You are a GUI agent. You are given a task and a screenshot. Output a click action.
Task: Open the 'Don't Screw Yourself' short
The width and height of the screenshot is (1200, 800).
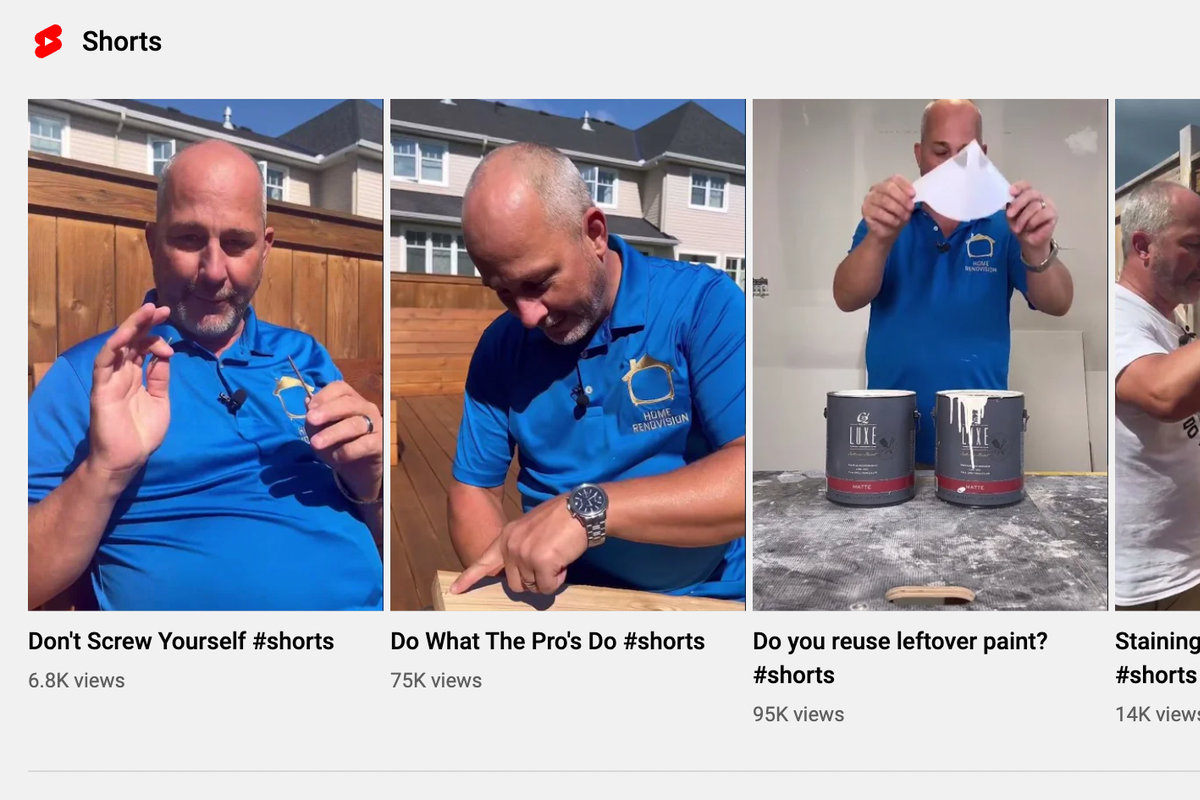[205, 355]
